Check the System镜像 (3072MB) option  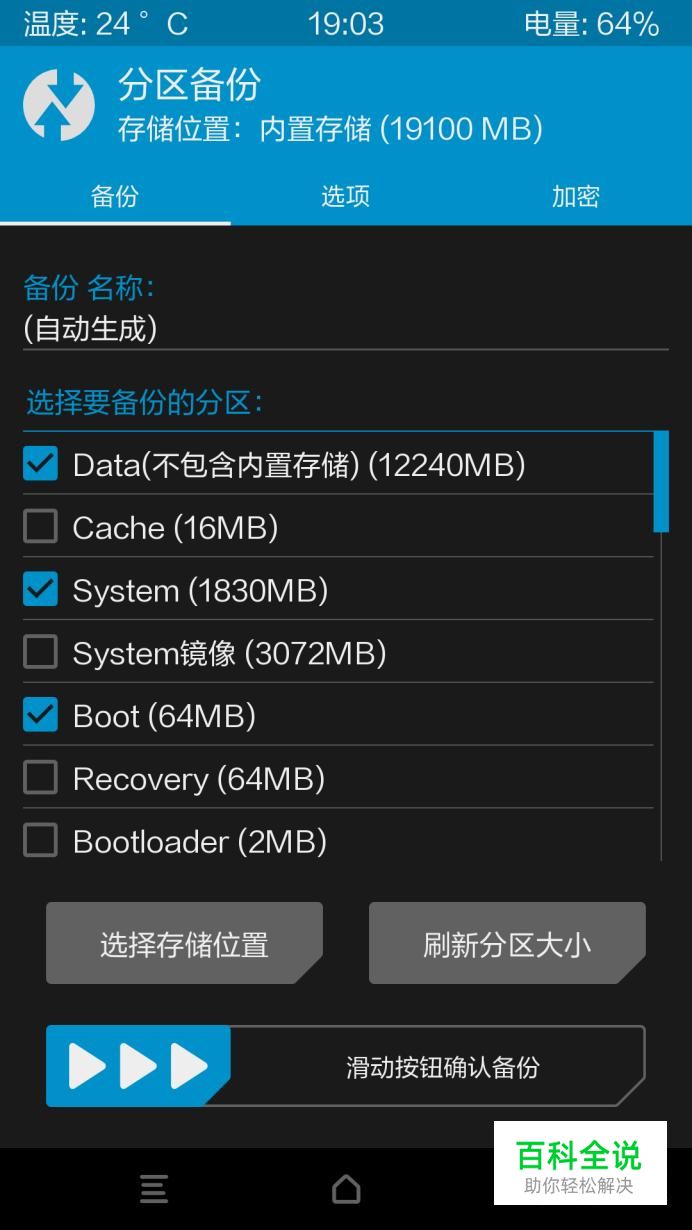pyautogui.click(x=40, y=653)
